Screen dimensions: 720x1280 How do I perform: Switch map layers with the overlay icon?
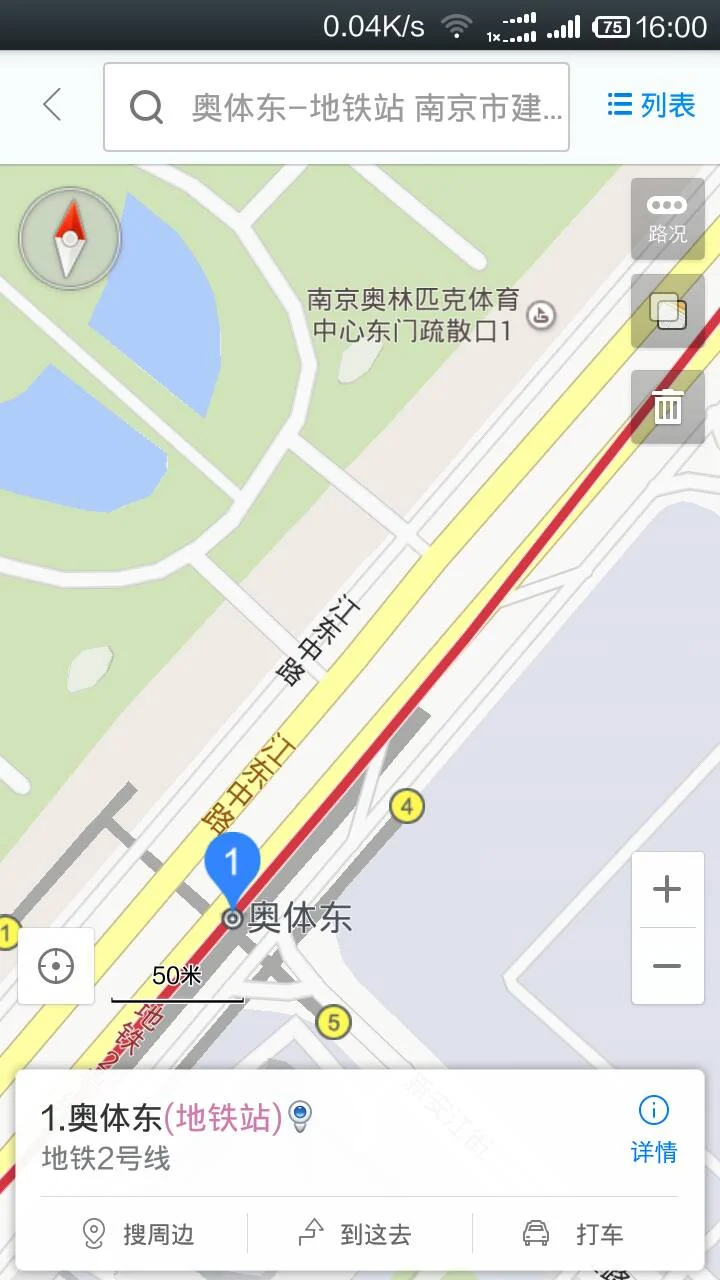tap(666, 312)
